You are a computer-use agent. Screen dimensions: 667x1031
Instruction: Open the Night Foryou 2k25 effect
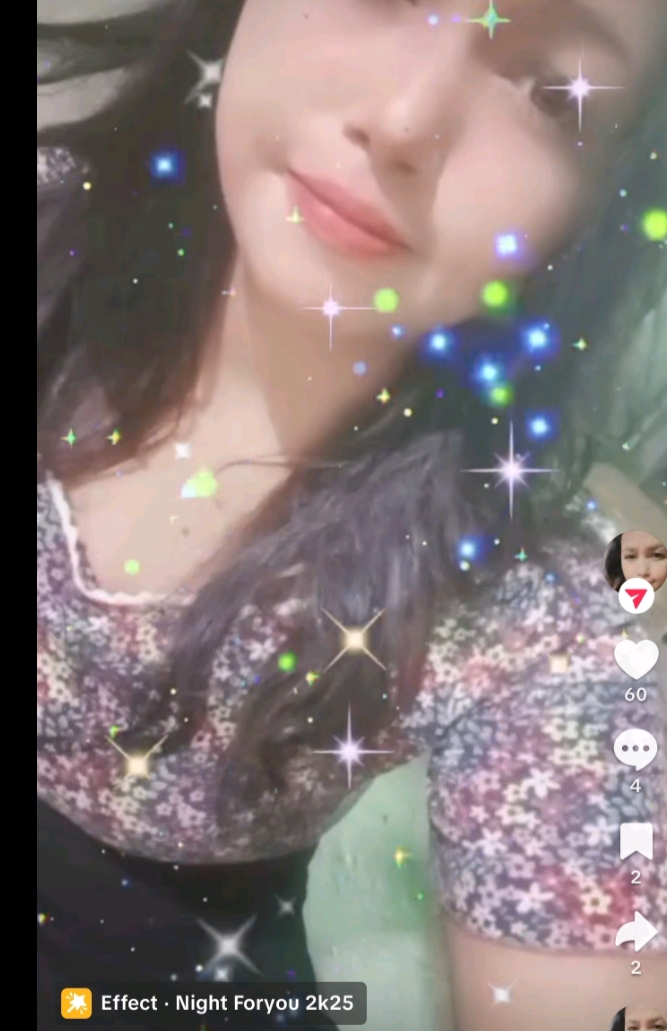(x=212, y=1002)
